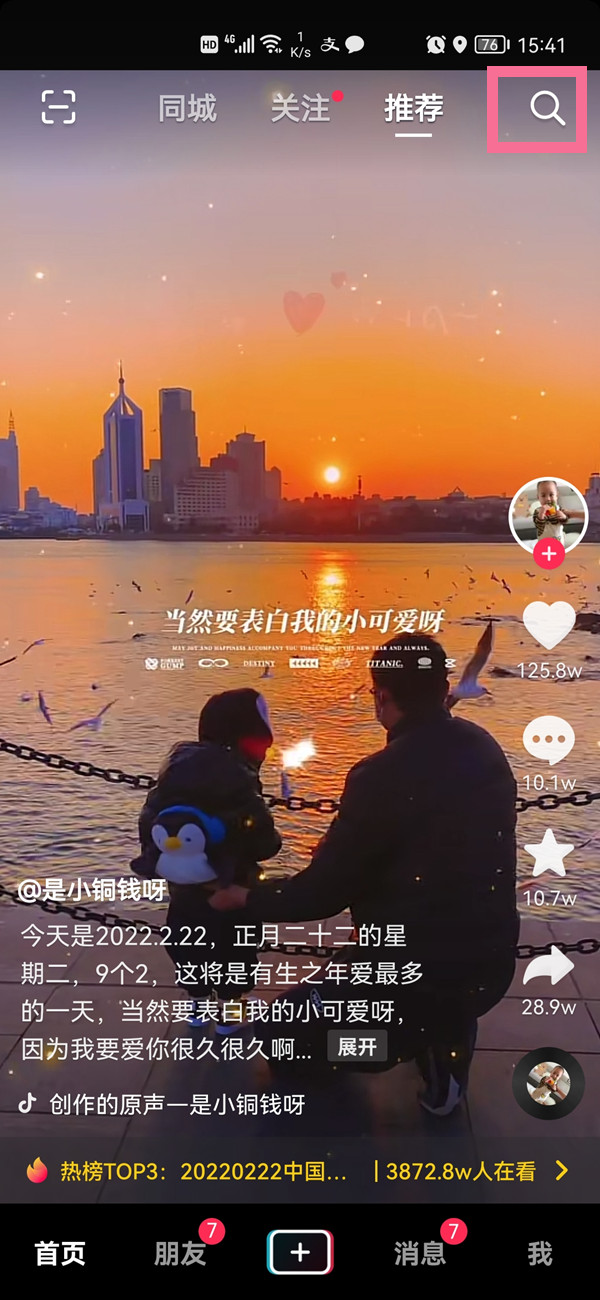Open the comments on this video
This screenshot has height=1300, width=600.
(549, 742)
